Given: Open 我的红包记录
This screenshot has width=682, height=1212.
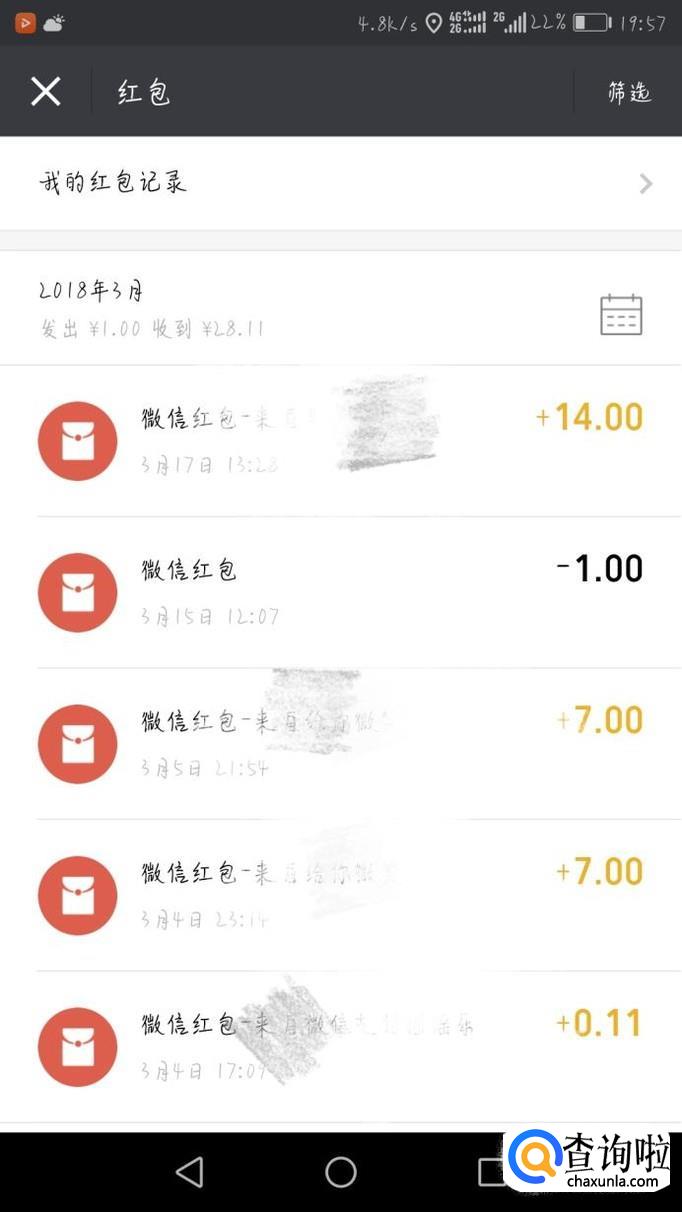Looking at the screenshot, I should [340, 183].
